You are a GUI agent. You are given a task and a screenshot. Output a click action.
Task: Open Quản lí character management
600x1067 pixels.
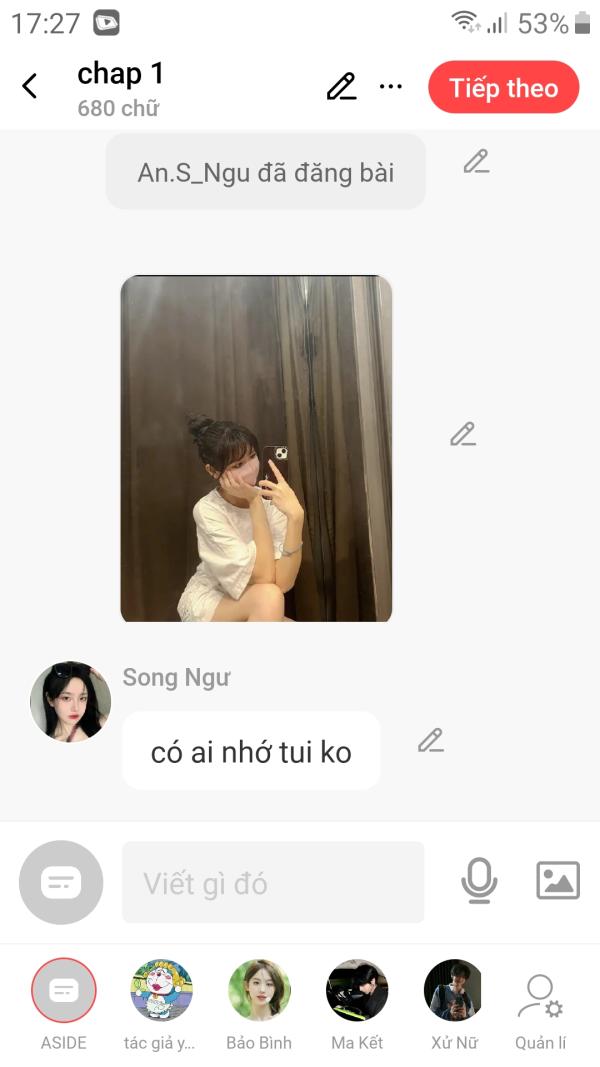click(x=540, y=998)
